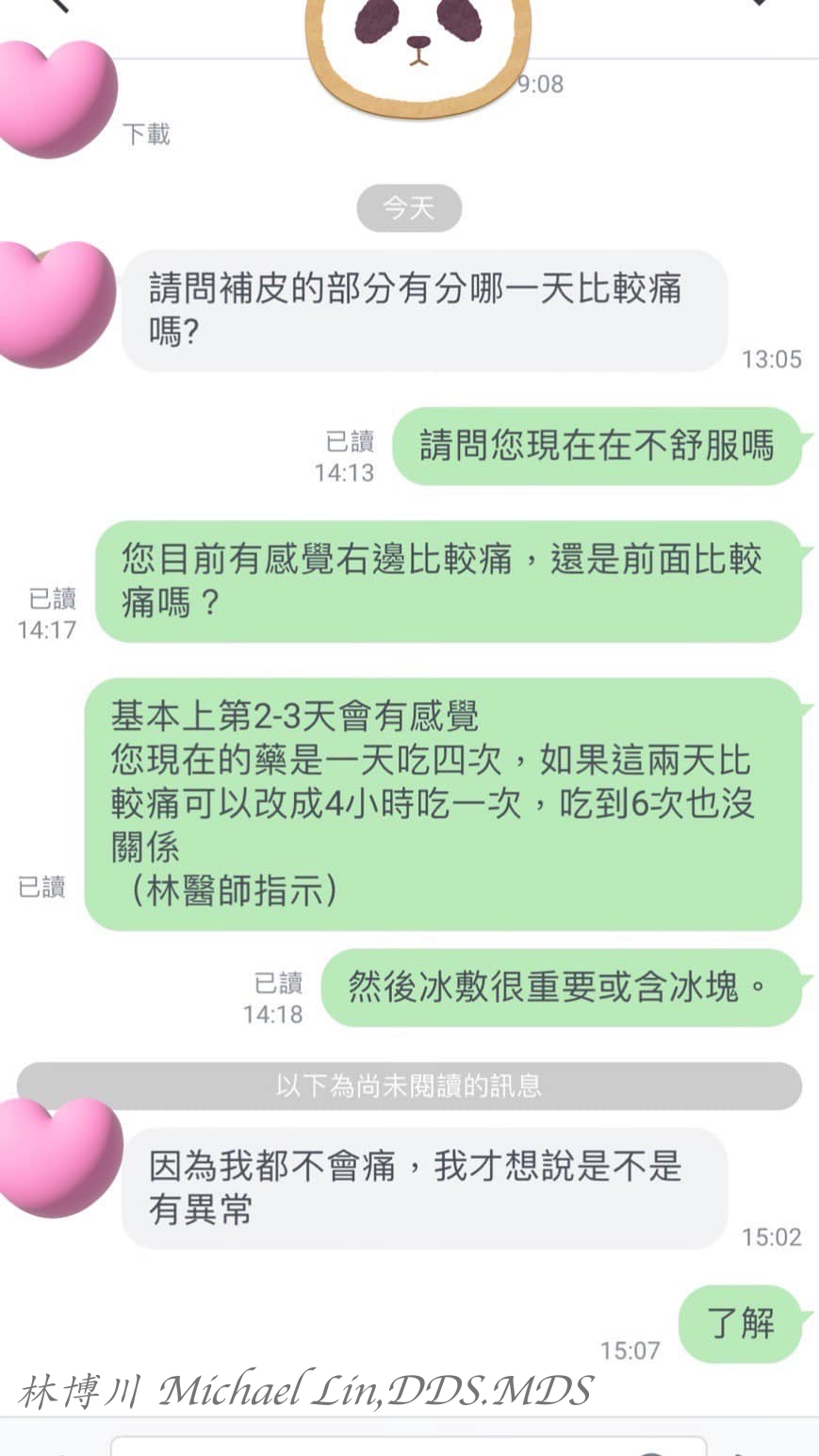Go back using the top-left arrow
This screenshot has height=1456, width=819.
point(58,4)
